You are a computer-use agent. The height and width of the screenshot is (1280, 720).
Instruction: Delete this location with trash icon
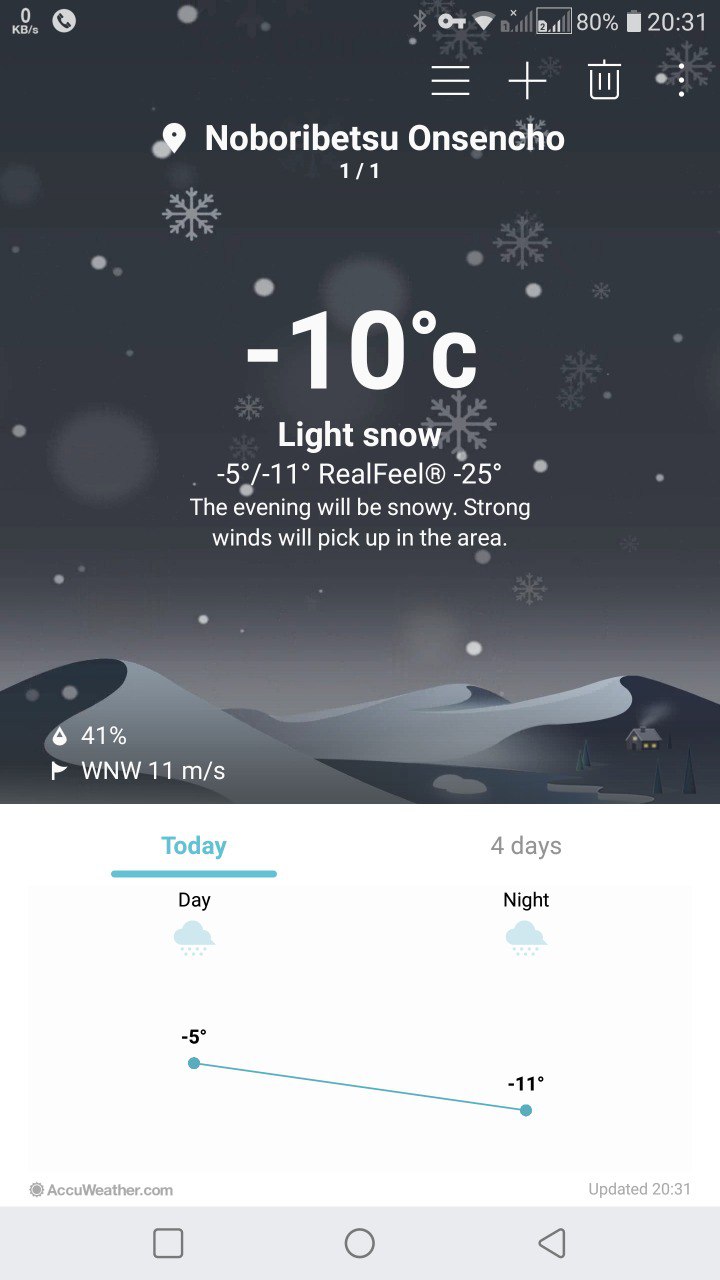(x=604, y=80)
